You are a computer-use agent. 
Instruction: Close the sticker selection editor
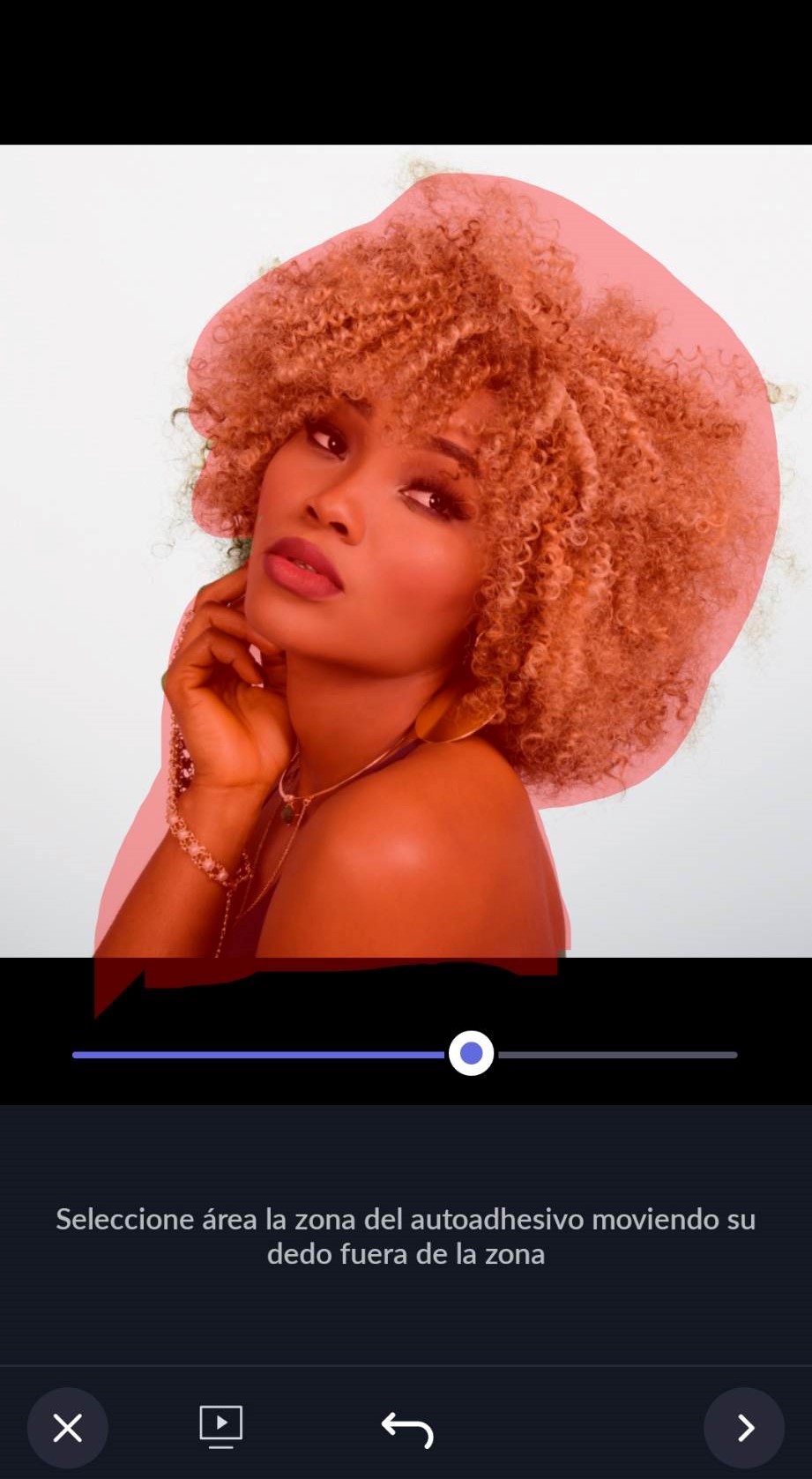coord(68,1427)
